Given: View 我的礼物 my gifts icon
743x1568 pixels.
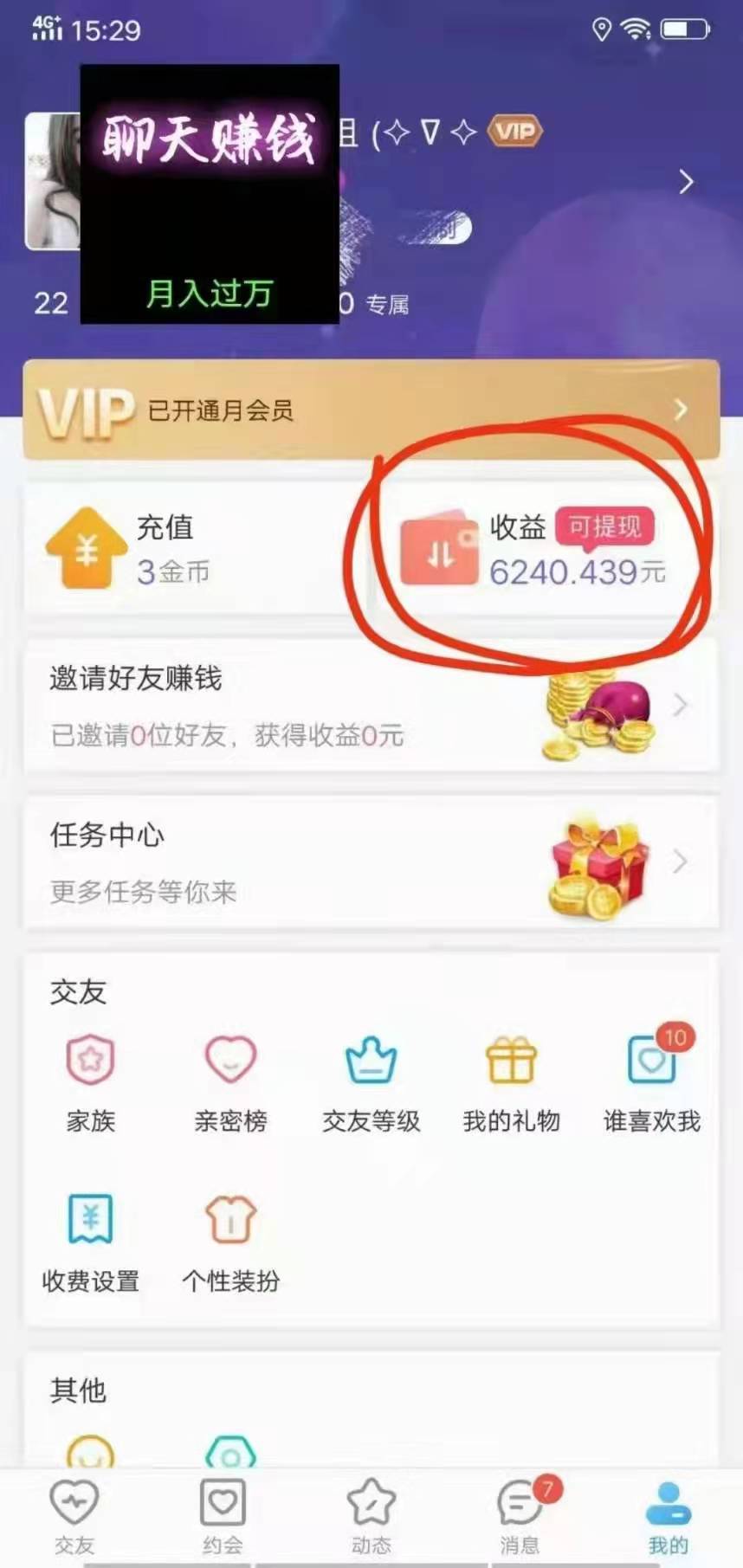Looking at the screenshot, I should coord(511,1058).
